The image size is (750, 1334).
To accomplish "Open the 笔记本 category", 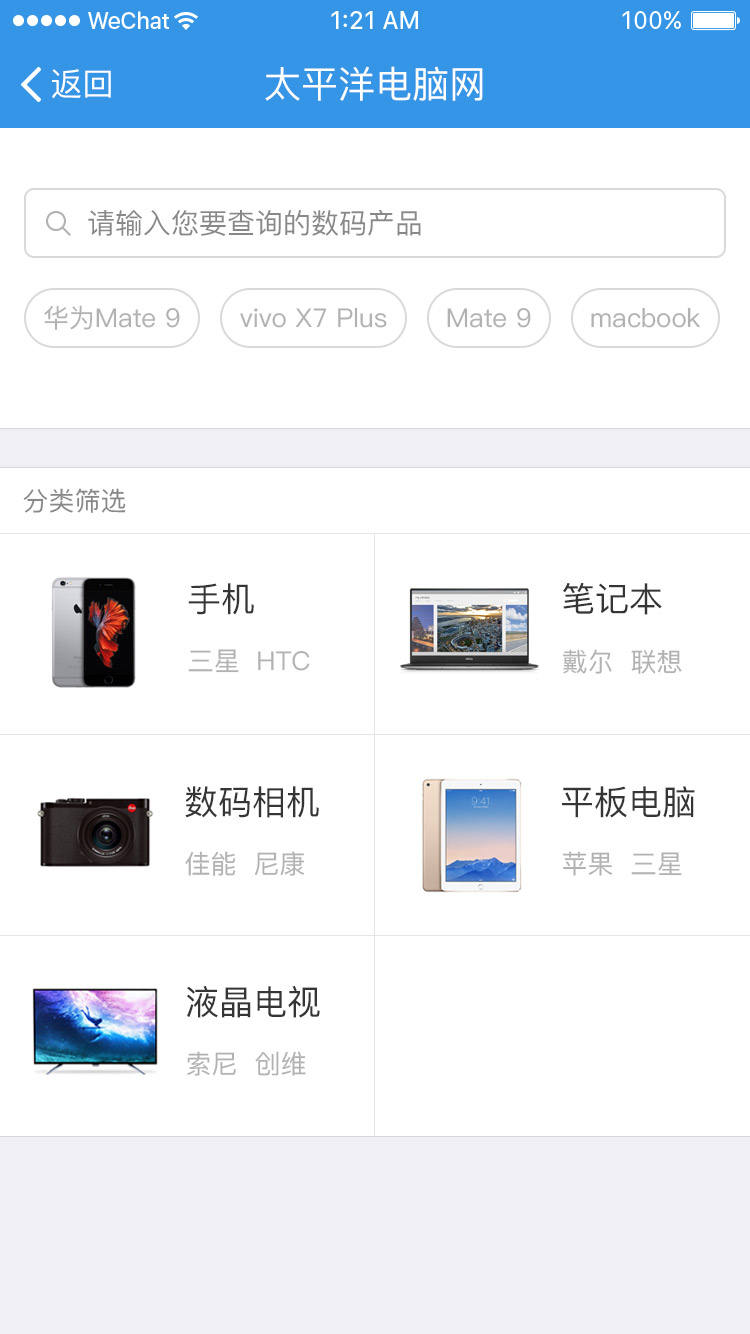I will pyautogui.click(x=562, y=633).
